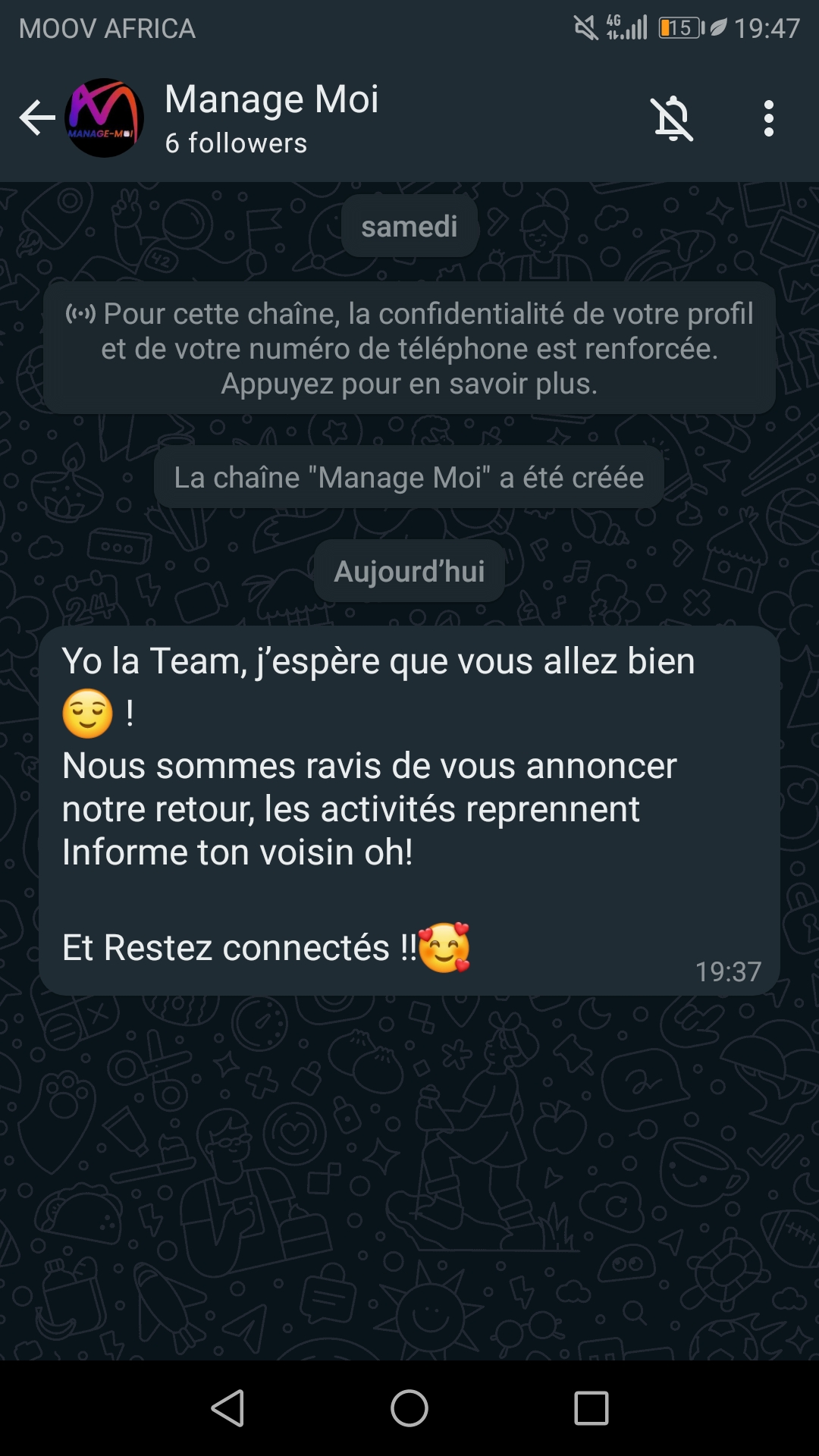
Task: Open Manage Moi channel info from header
Action: [271, 118]
